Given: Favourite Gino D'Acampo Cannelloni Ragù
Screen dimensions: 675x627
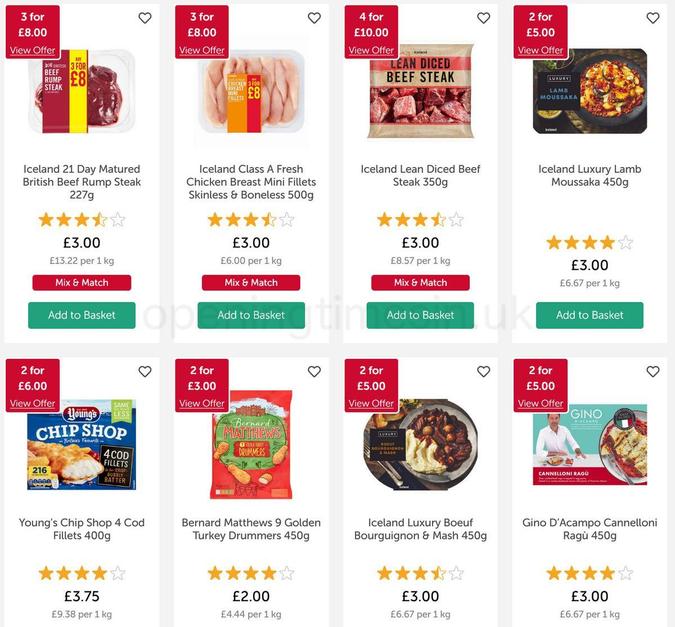Looking at the screenshot, I should click(653, 372).
